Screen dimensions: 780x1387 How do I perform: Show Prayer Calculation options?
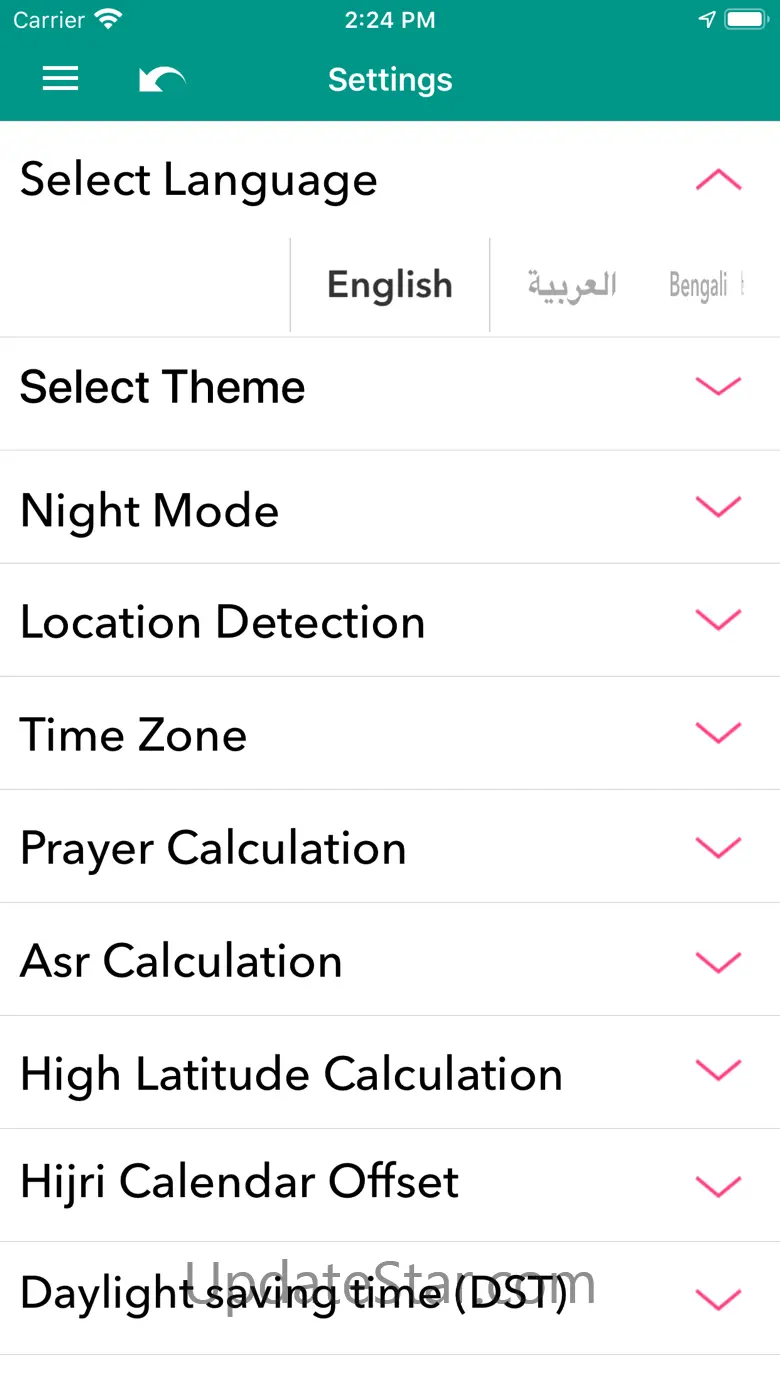718,848
